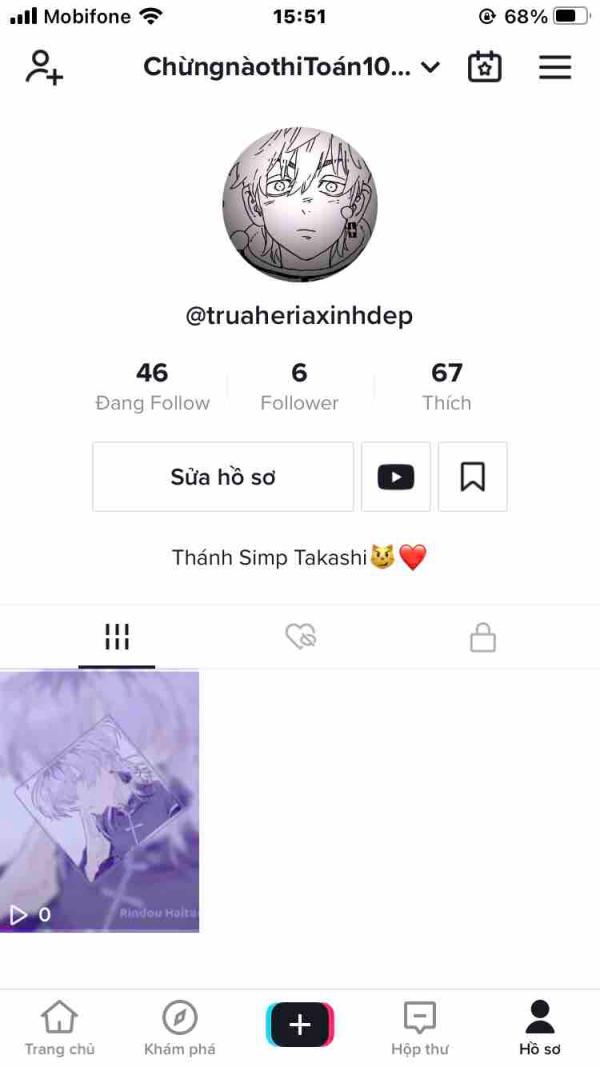Image resolution: width=600 pixels, height=1067 pixels.
Task: Open the add friends icon
Action: click(x=43, y=68)
